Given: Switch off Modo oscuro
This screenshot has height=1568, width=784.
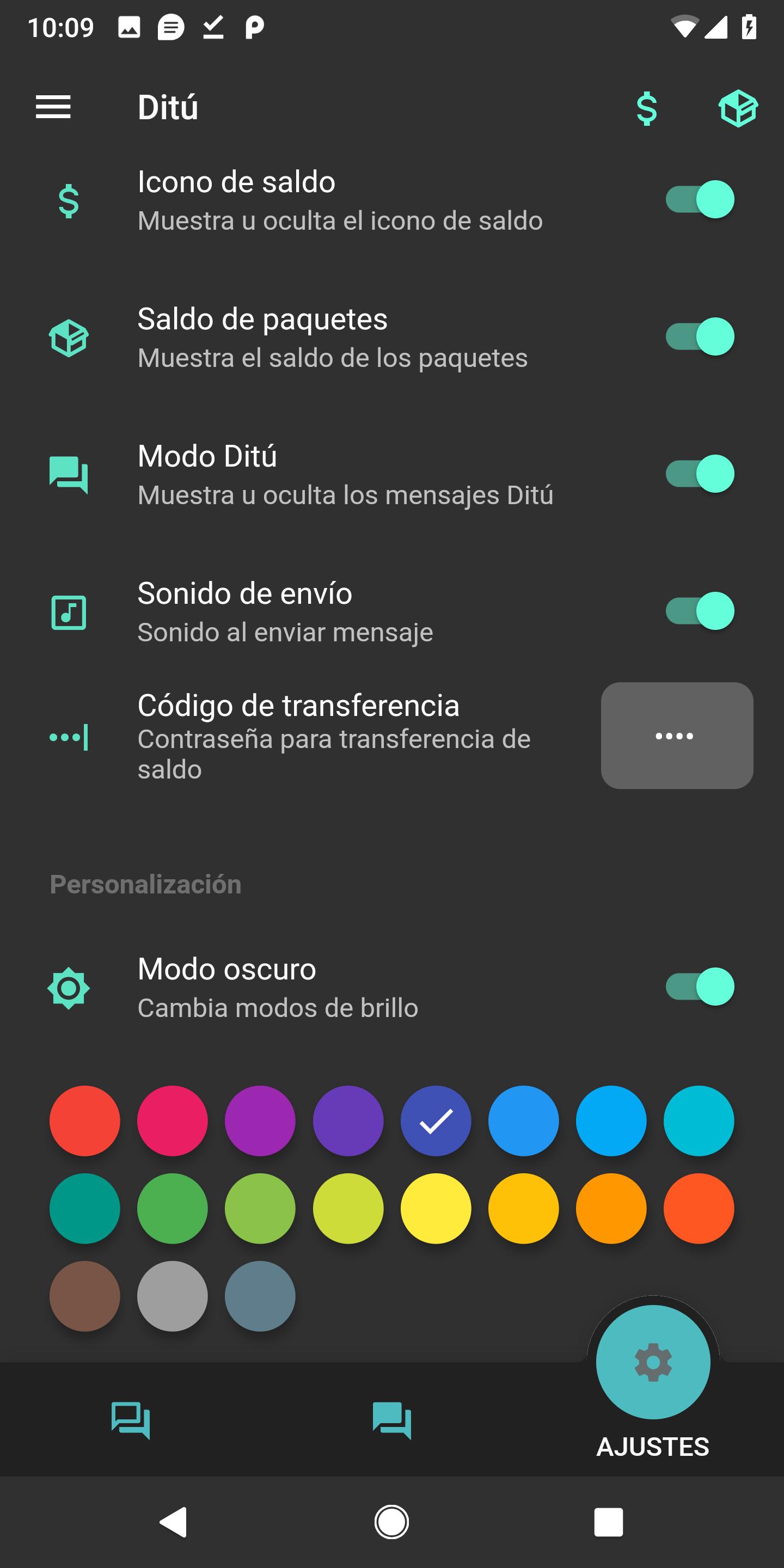Looking at the screenshot, I should pos(700,986).
